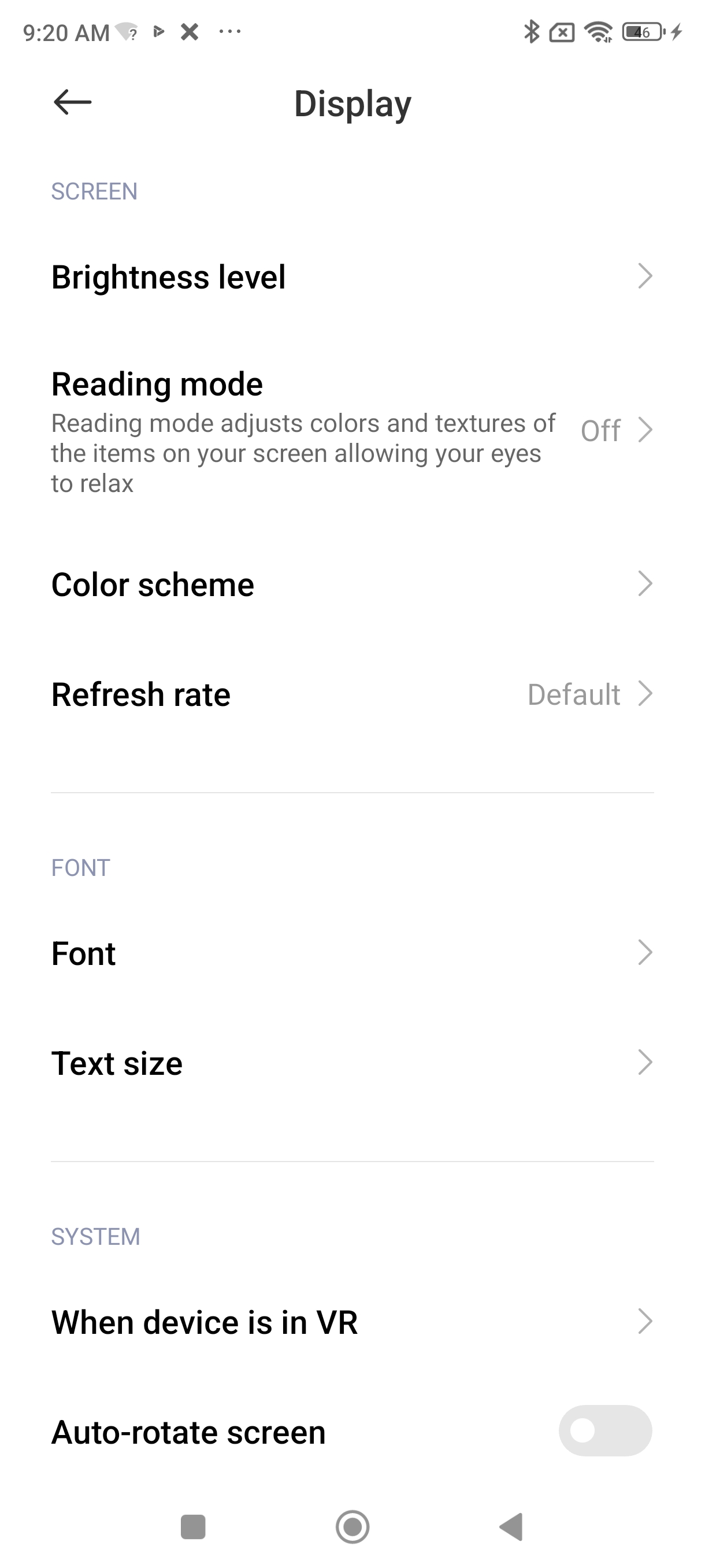Image resolution: width=705 pixels, height=1568 pixels.
Task: Enable Auto-rotate screen
Action: pos(604,1431)
